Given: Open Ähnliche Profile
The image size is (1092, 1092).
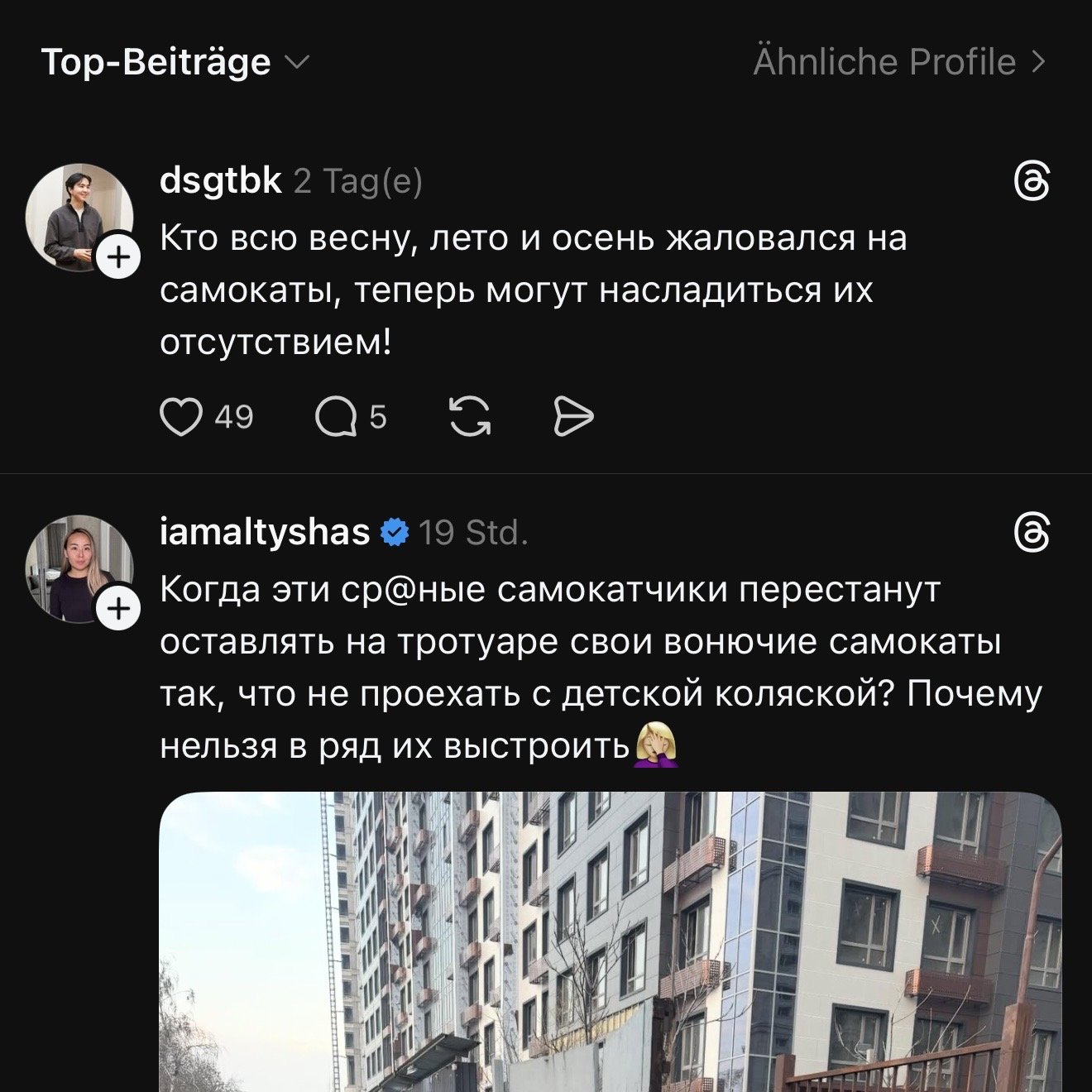Looking at the screenshot, I should [x=899, y=63].
